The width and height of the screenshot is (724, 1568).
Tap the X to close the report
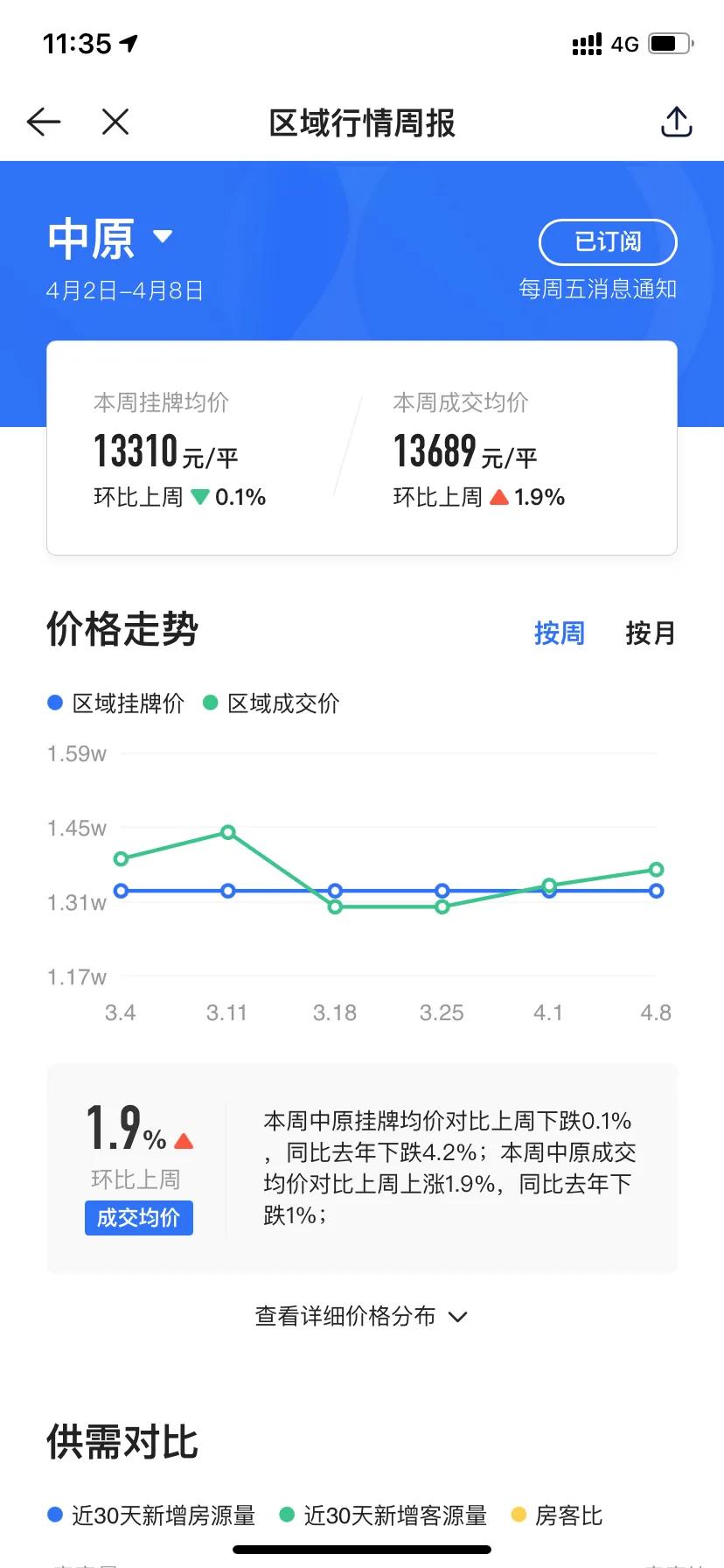115,122
